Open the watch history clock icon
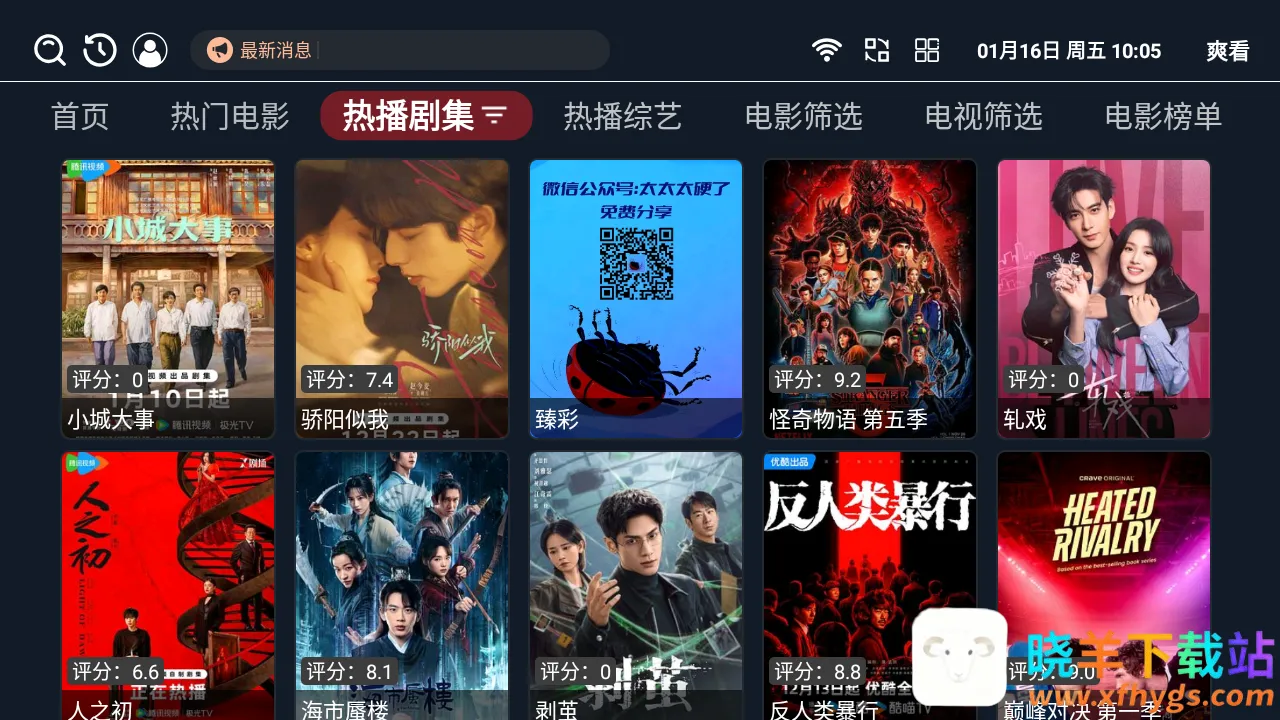The height and width of the screenshot is (720, 1280). [x=100, y=50]
